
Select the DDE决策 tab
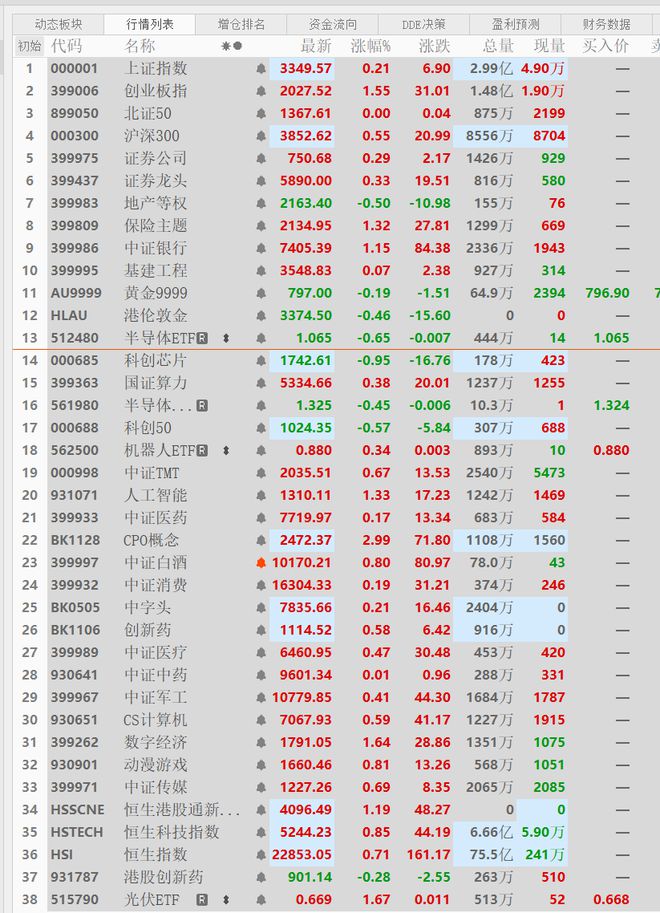(x=424, y=24)
